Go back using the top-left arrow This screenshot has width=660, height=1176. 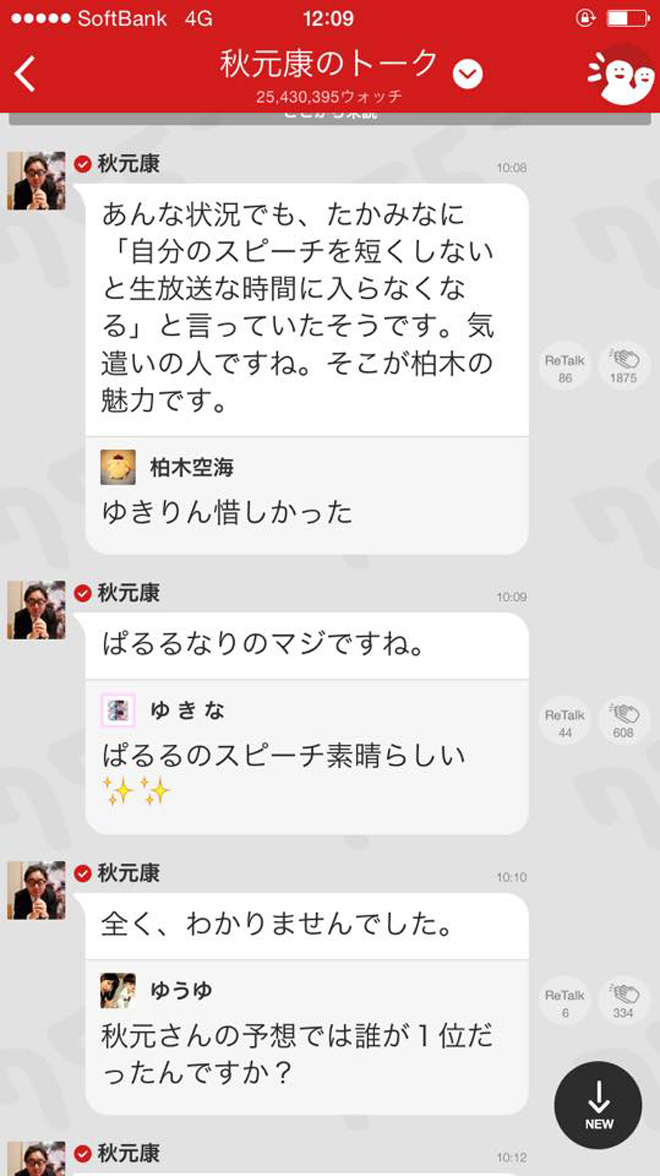(x=26, y=74)
